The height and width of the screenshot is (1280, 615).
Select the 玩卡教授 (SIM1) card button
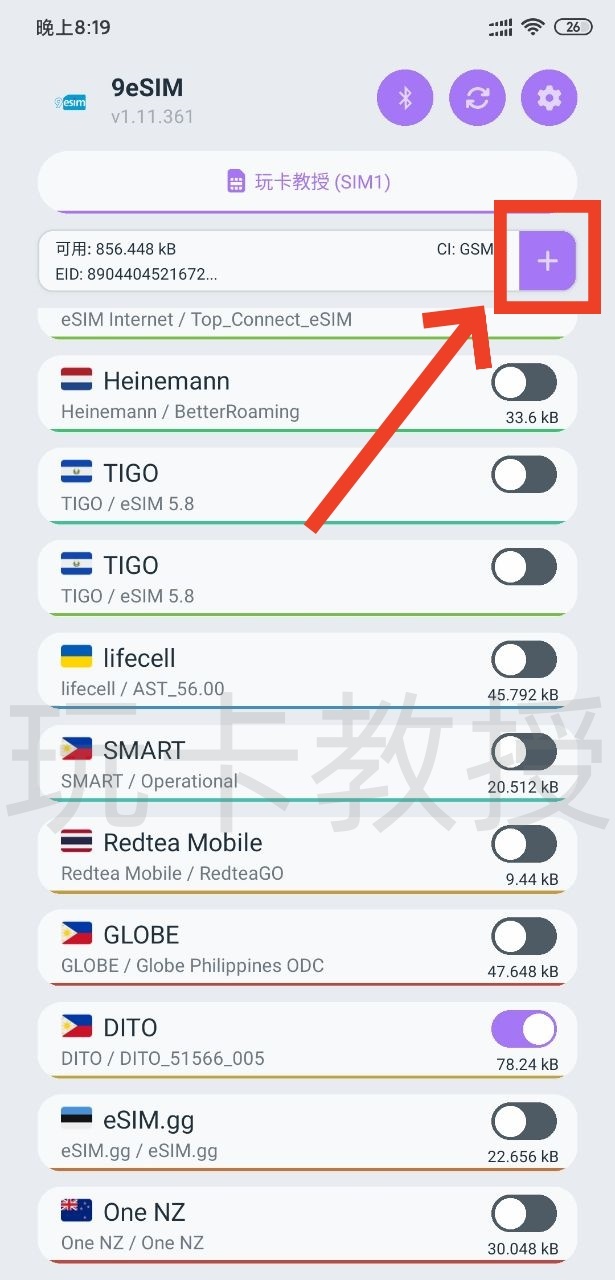coord(307,182)
